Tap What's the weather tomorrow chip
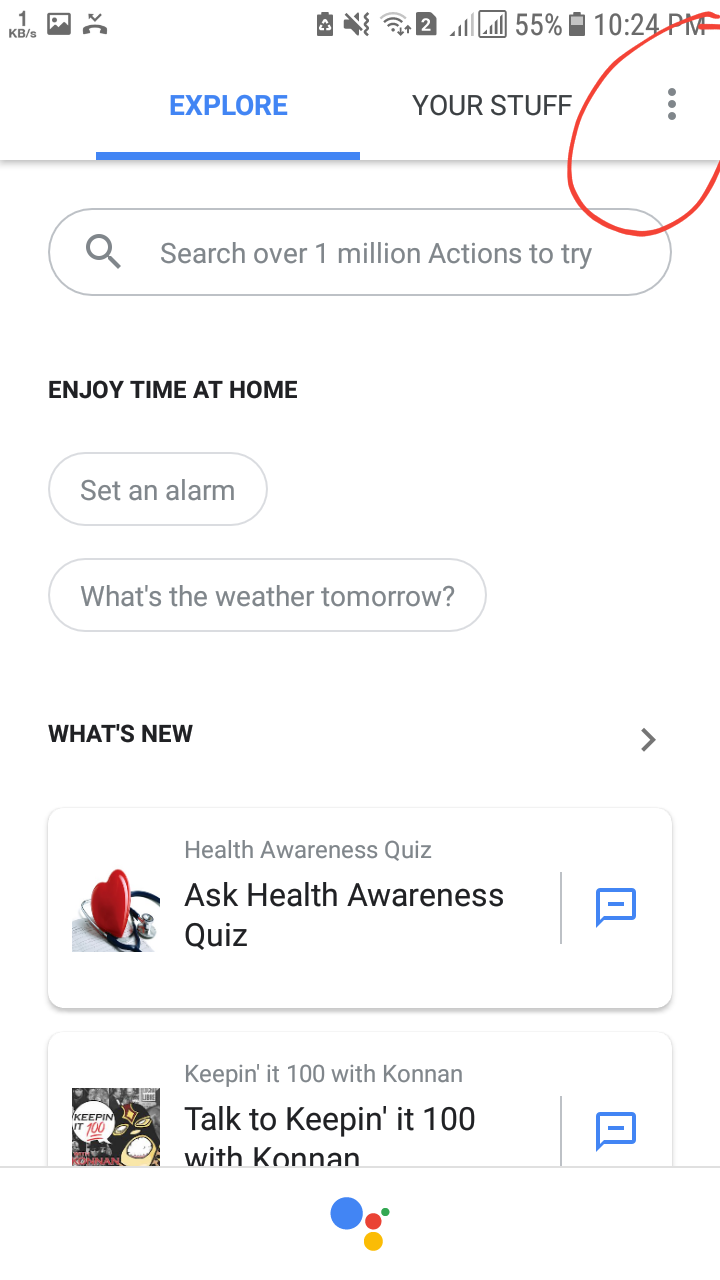The image size is (720, 1280). (267, 596)
